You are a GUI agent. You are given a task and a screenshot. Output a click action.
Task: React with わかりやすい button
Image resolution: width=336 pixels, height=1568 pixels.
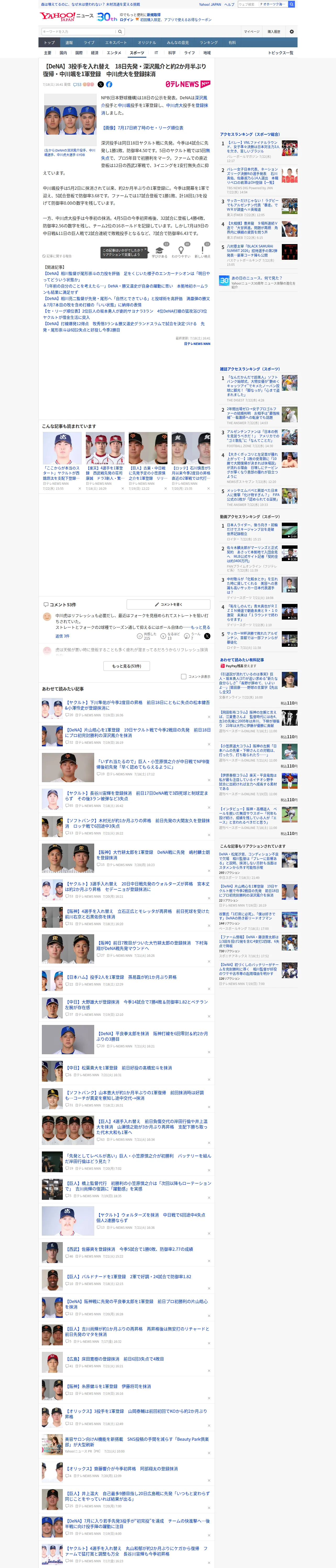coord(181,251)
